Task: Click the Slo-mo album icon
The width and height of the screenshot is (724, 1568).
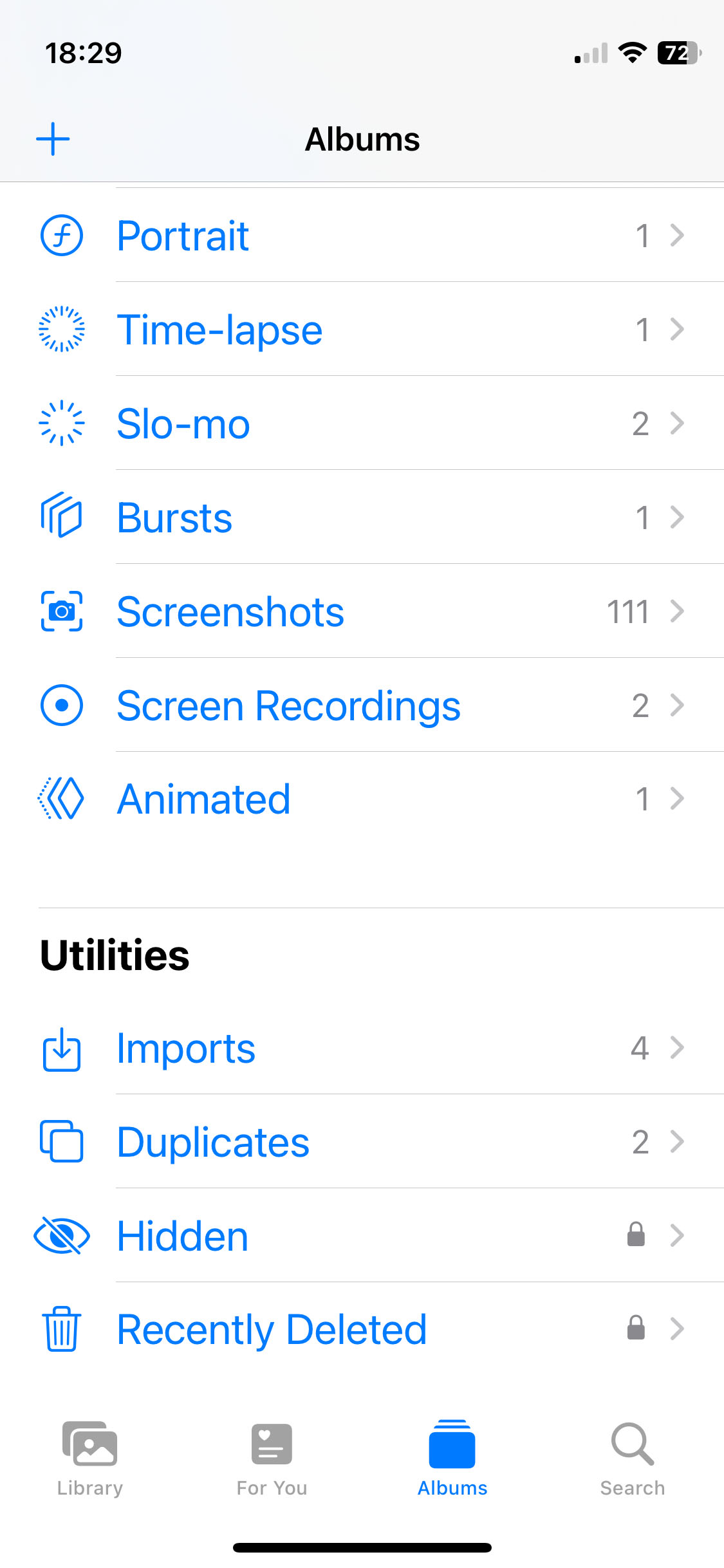Action: pos(61,423)
